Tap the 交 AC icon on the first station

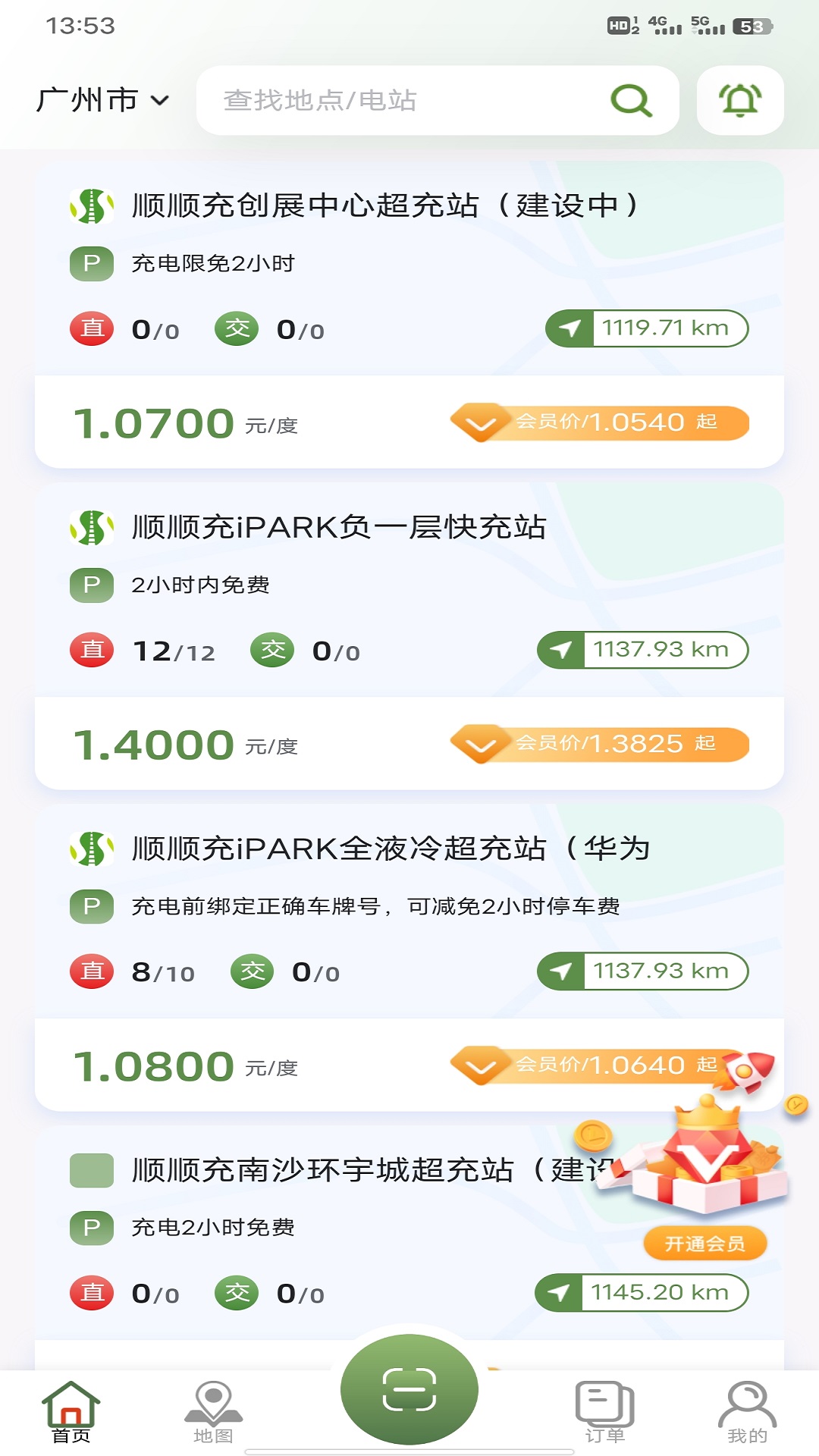[235, 329]
